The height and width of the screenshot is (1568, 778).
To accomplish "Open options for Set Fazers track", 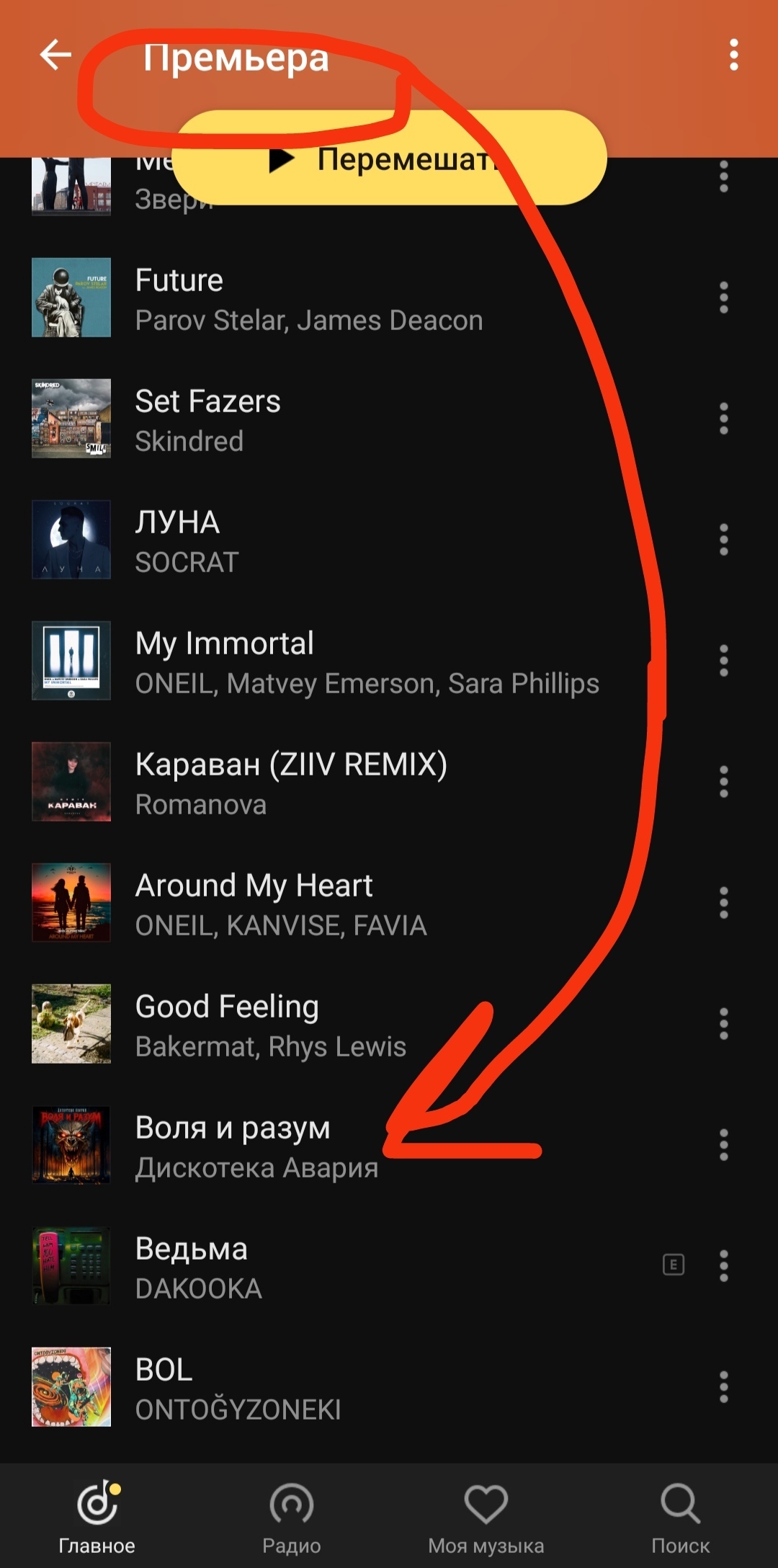I will point(723,419).
